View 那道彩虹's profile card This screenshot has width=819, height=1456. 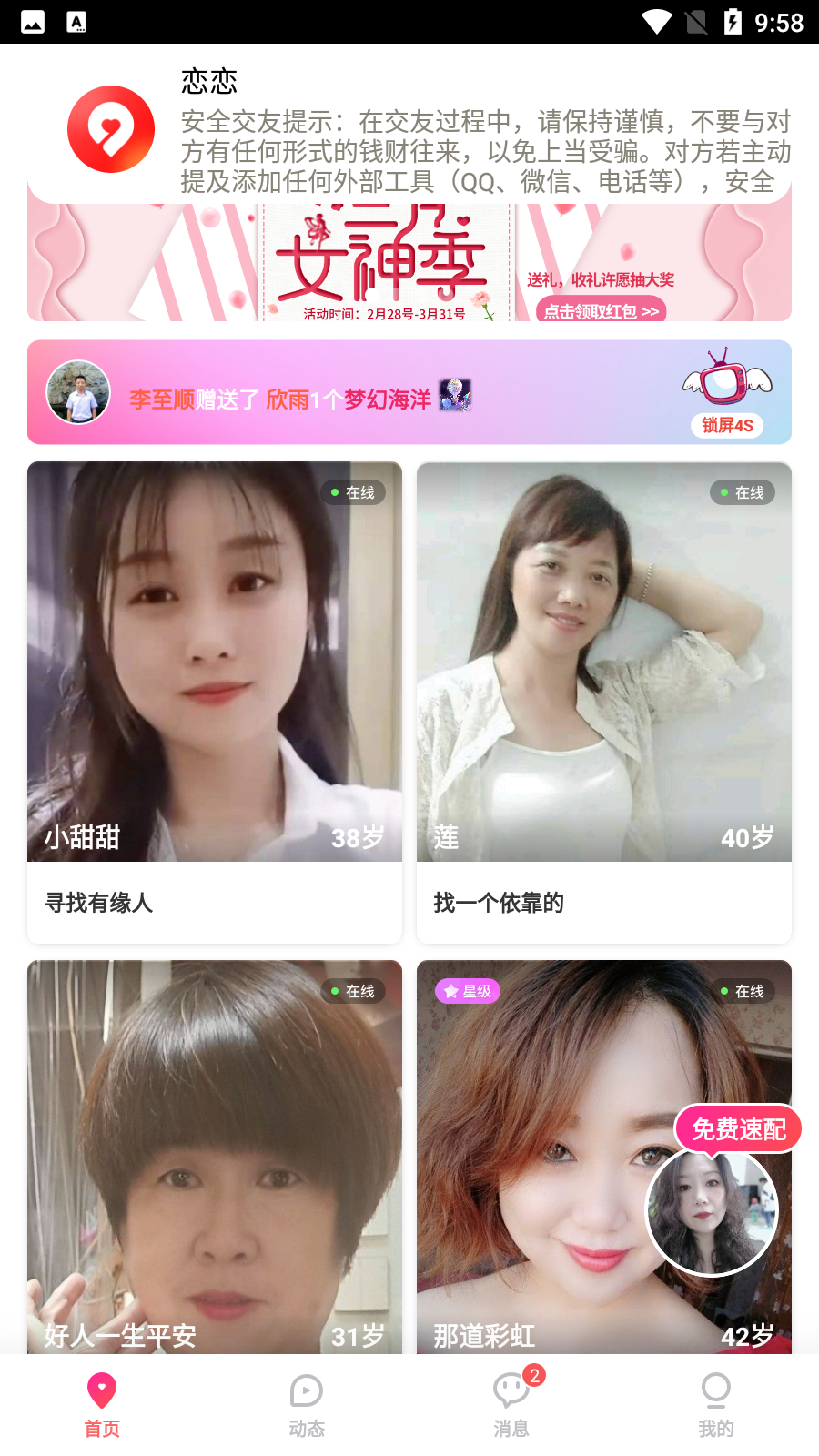tap(528, 1183)
